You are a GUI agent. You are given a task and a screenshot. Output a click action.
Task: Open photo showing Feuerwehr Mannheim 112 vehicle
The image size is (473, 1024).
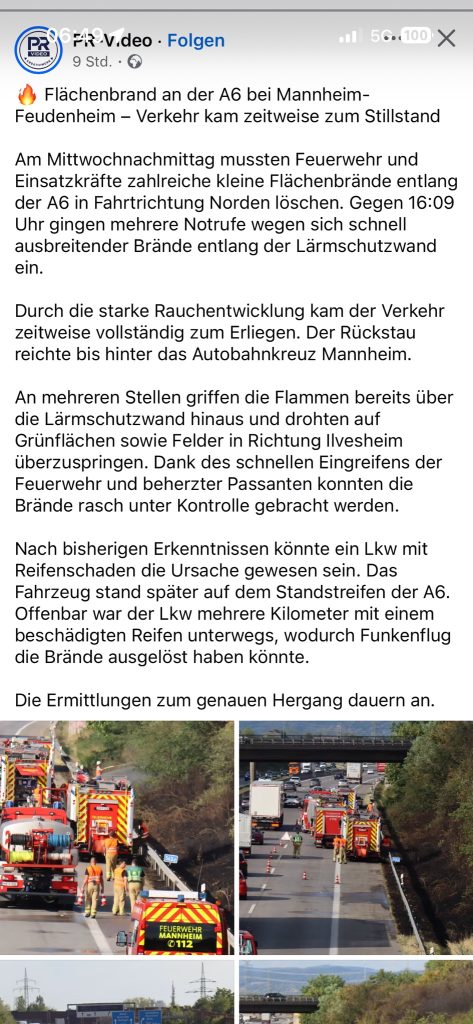click(x=117, y=838)
